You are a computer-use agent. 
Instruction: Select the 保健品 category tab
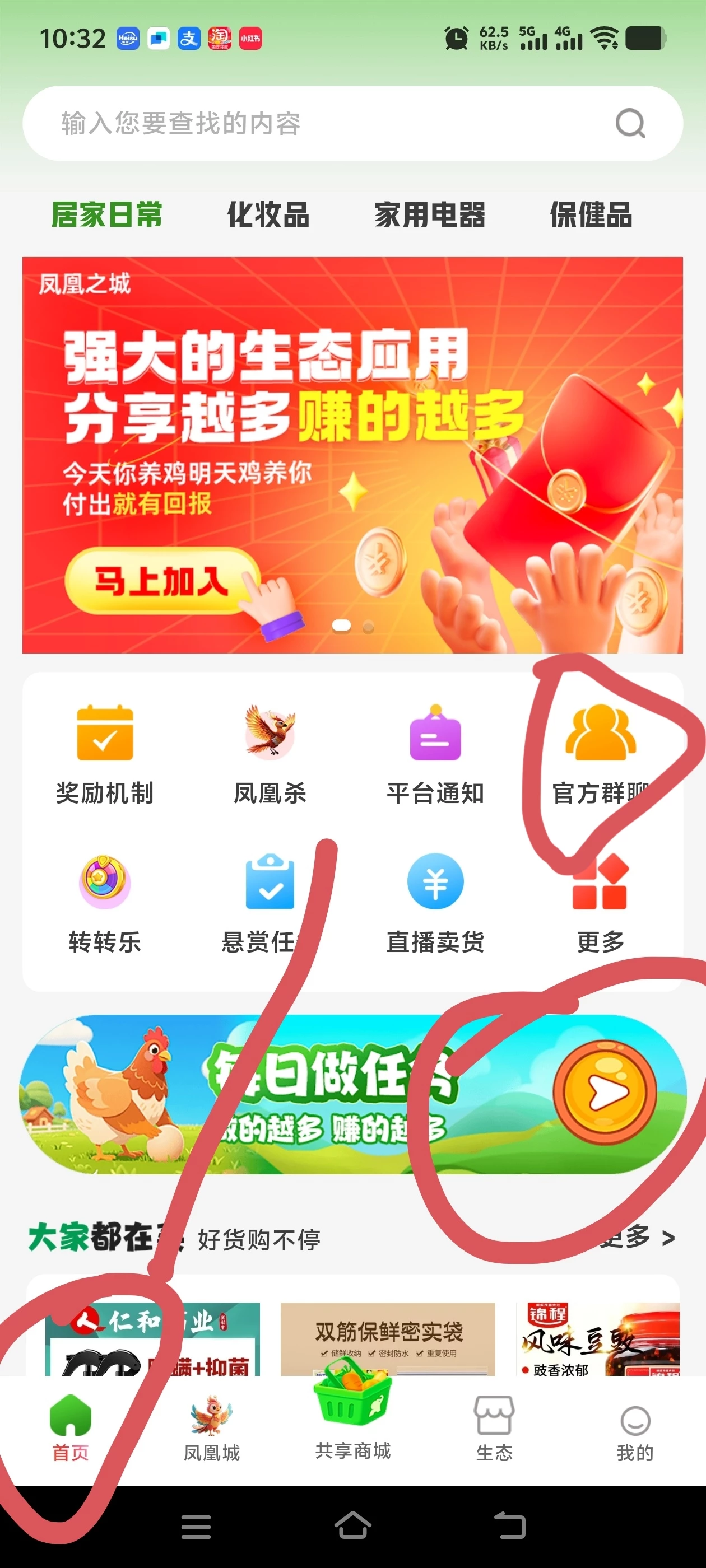click(x=590, y=215)
